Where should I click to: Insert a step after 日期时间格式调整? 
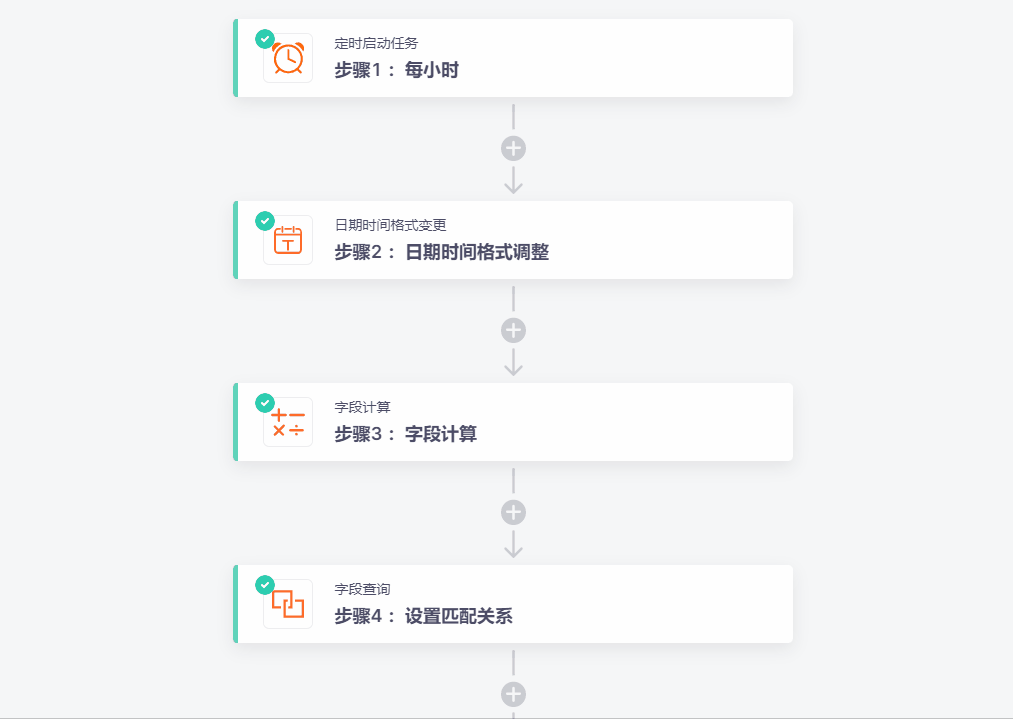513,331
